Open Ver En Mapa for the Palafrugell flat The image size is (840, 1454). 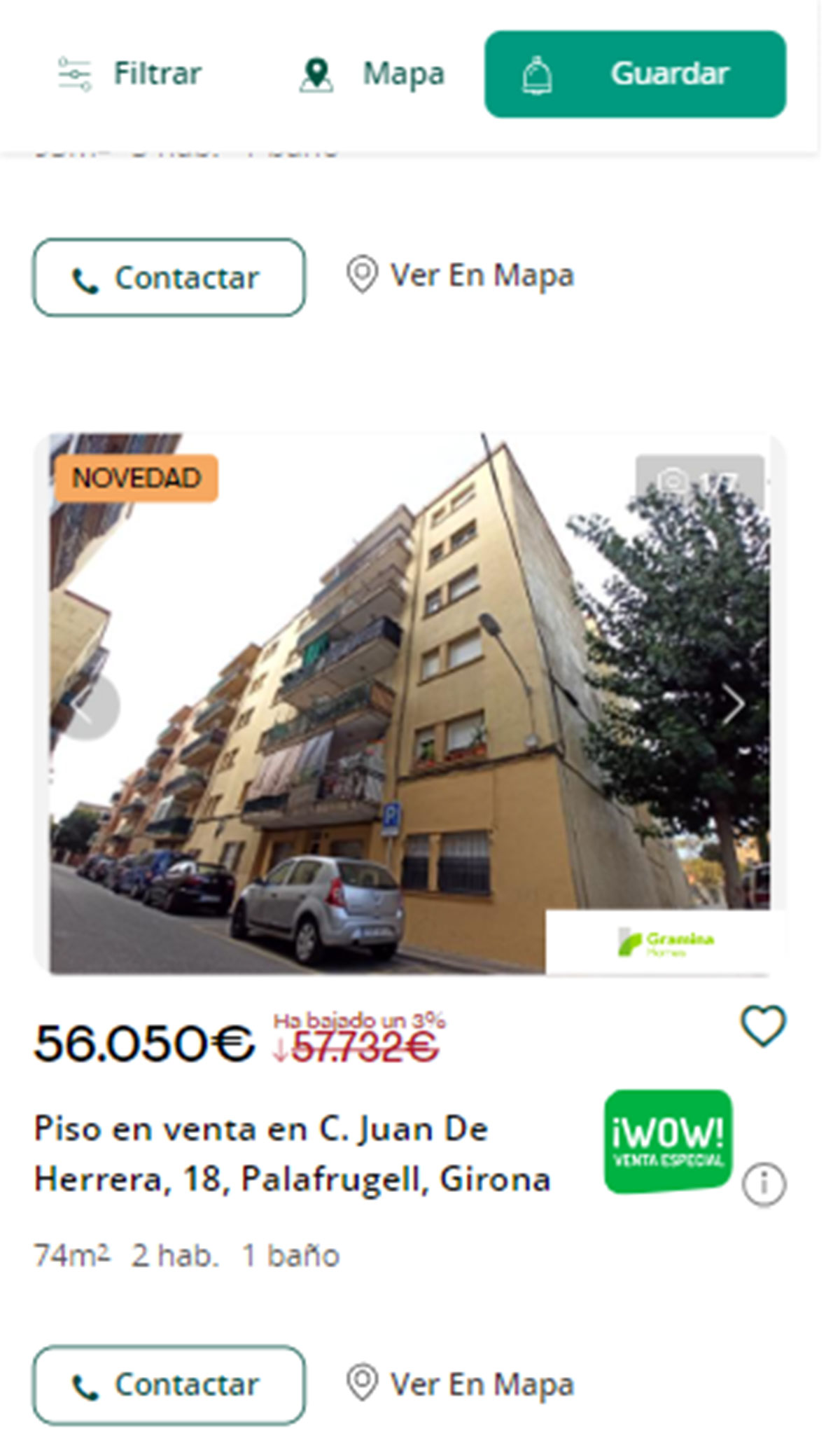tap(460, 1384)
